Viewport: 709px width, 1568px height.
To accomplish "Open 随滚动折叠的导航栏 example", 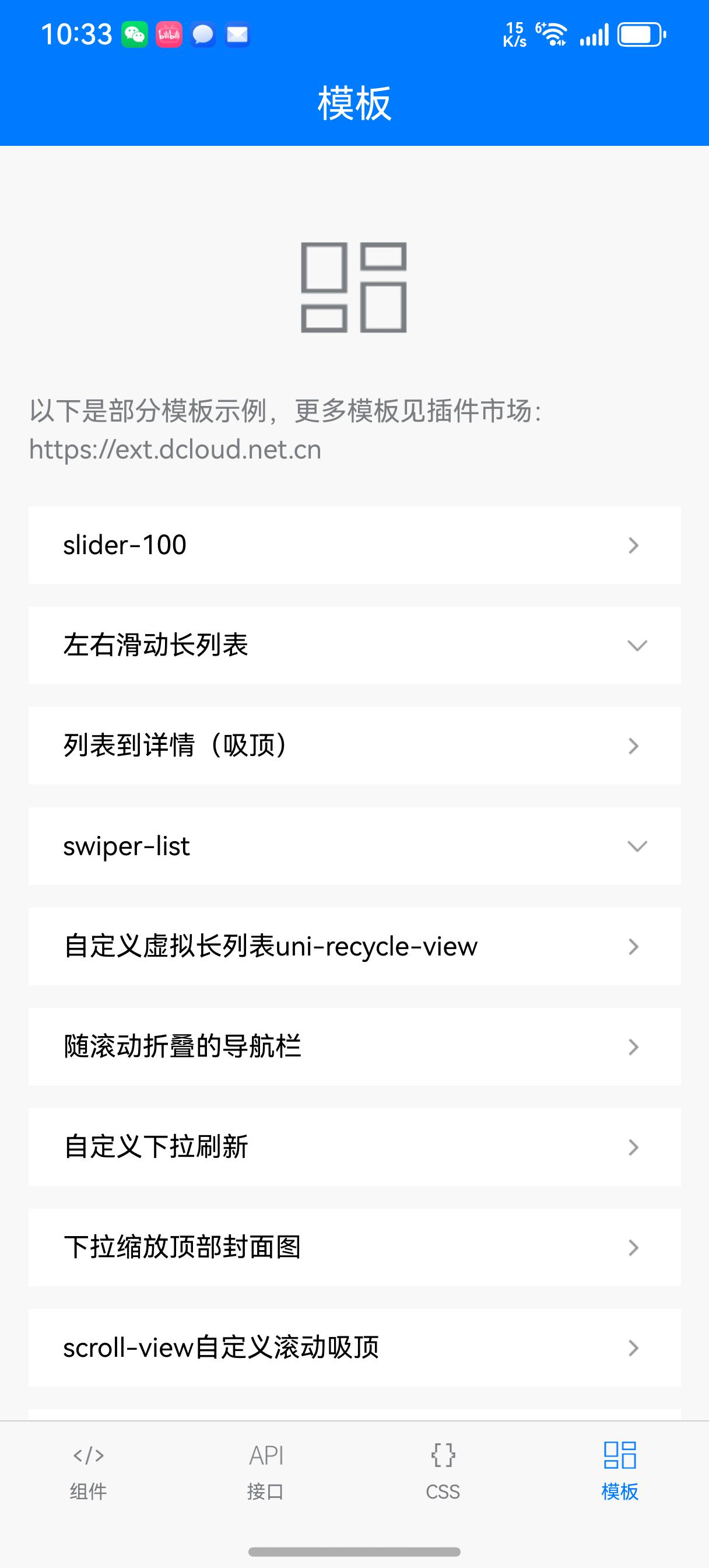I will (x=354, y=1047).
